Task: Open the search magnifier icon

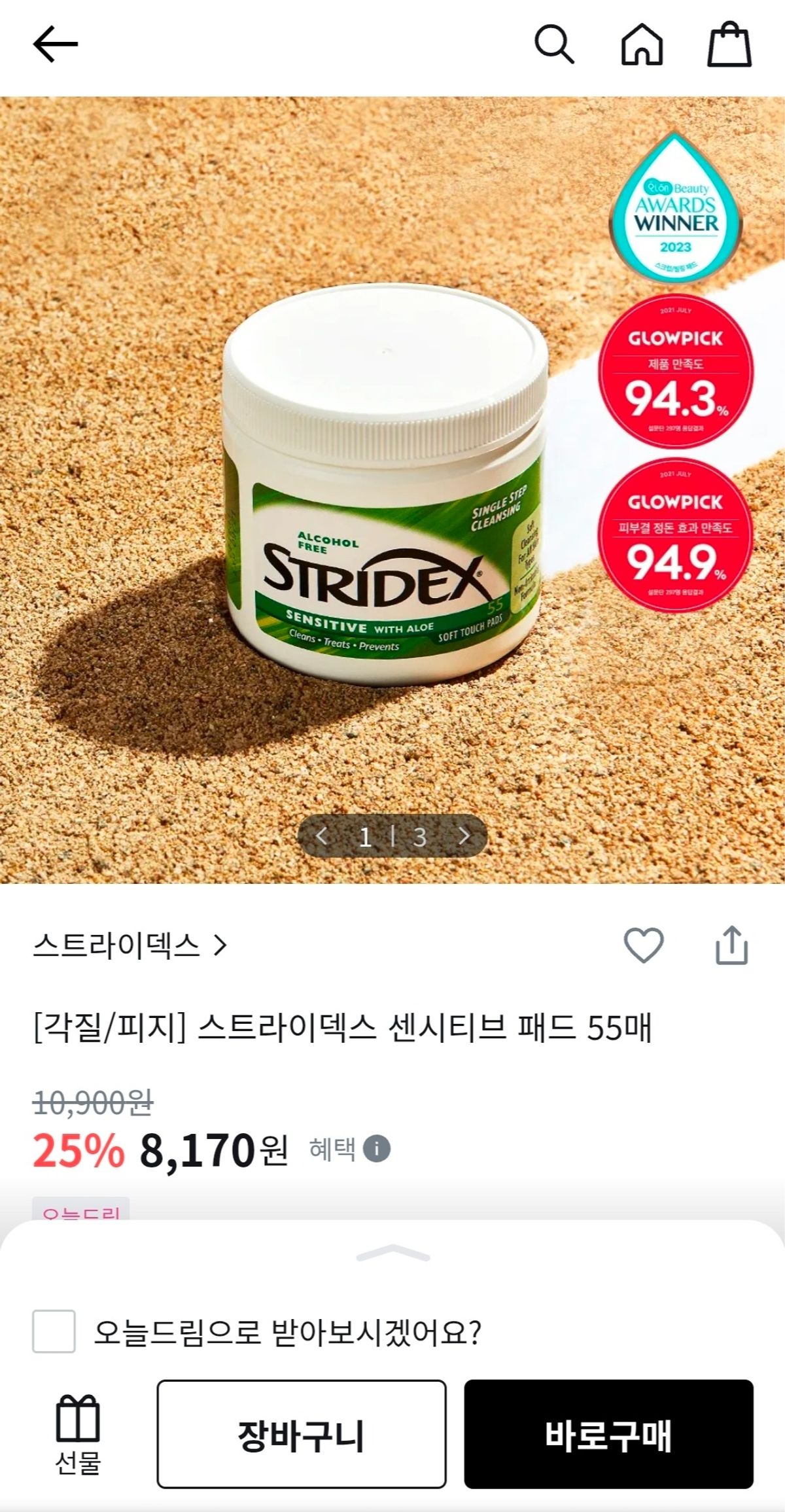Action: point(554,44)
